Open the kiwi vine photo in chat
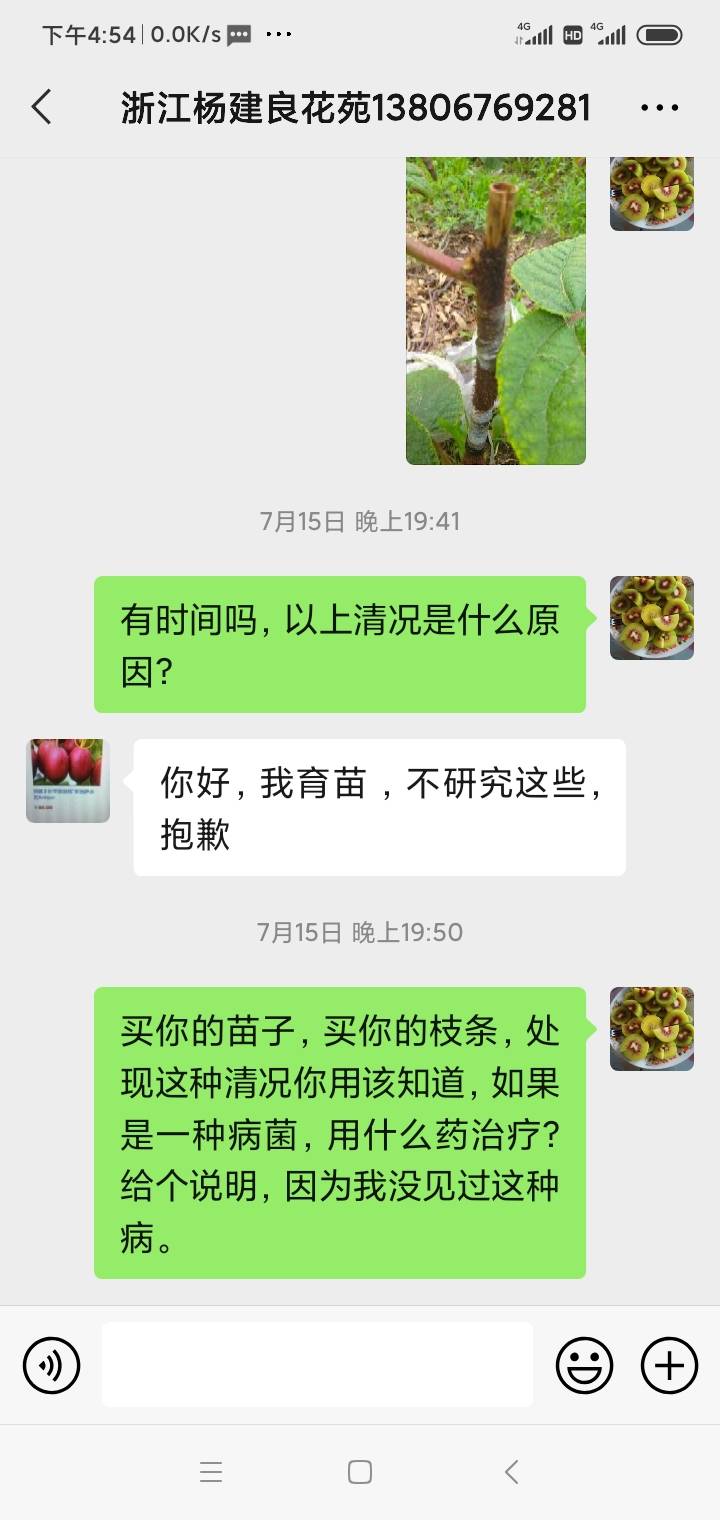Screen dimensions: 720x1520 coord(496,310)
